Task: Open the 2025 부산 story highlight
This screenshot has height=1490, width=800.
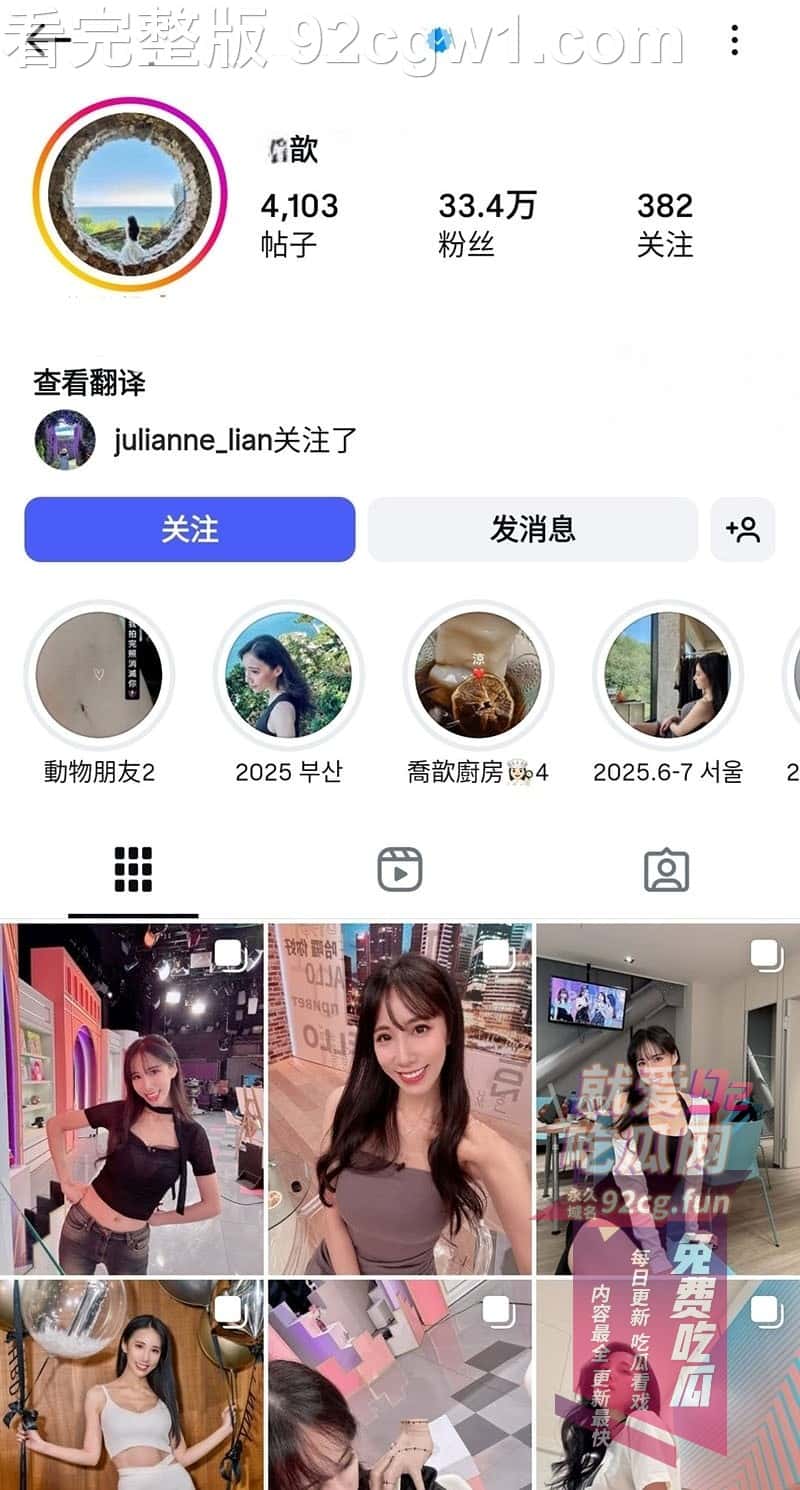Action: point(288,676)
